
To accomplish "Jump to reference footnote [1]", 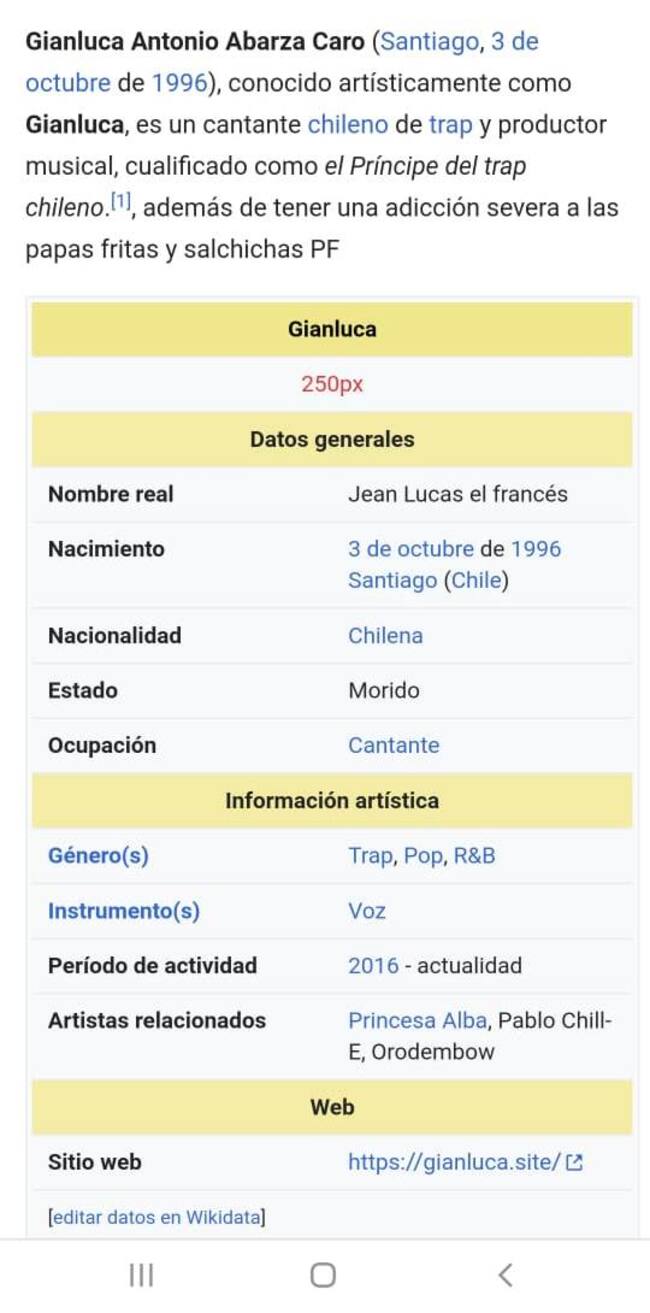I will pos(121,202).
